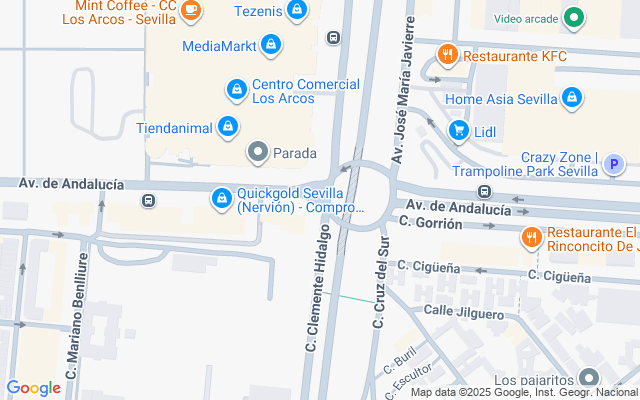Image resolution: width=640 pixels, height=400 pixels.
Task: Tap the Mint Coffee café marker
Action: point(192,12)
